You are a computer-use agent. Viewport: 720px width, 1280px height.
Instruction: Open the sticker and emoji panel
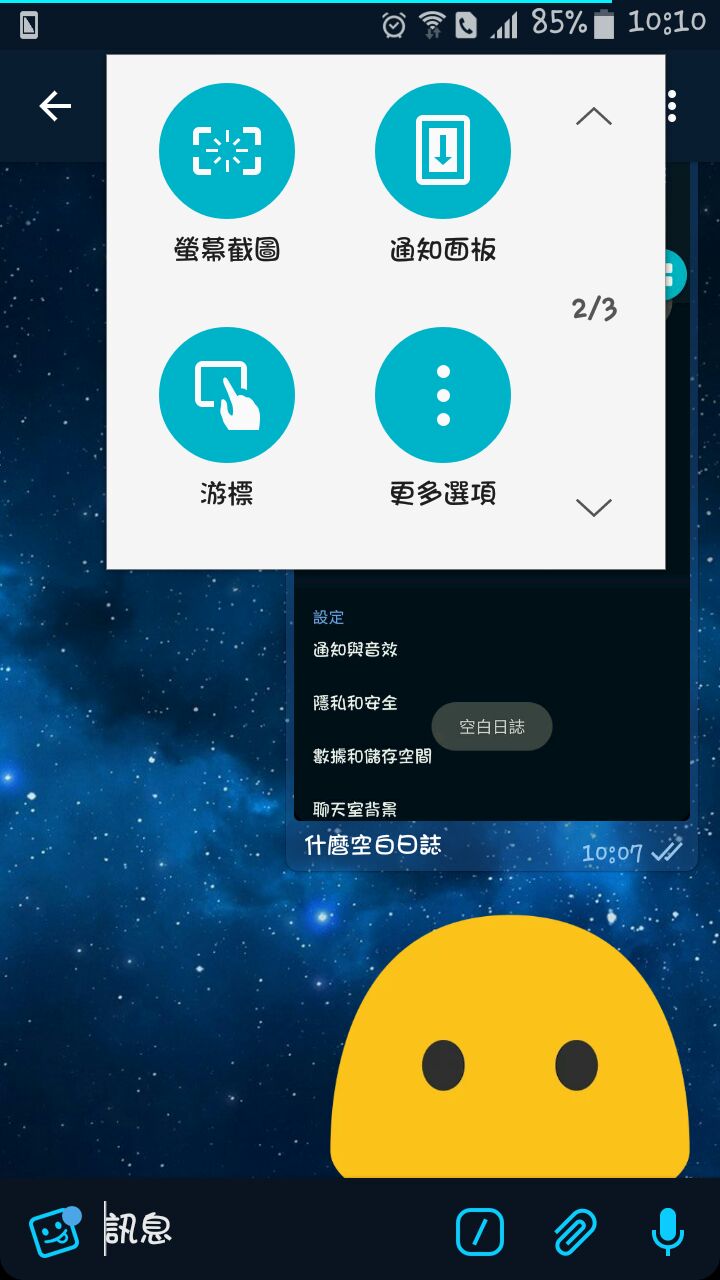click(x=55, y=1231)
